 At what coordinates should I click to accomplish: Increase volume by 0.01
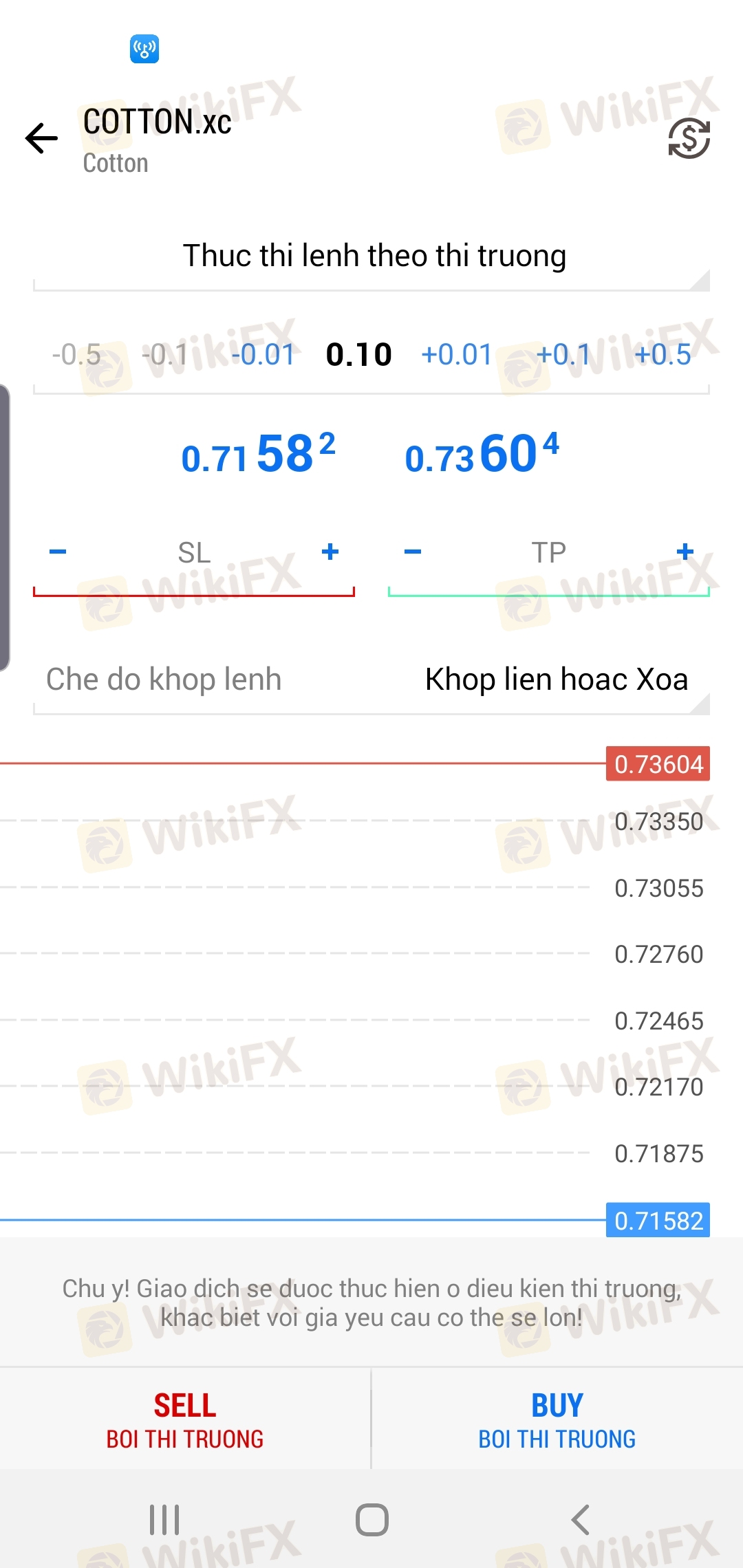[x=457, y=355]
